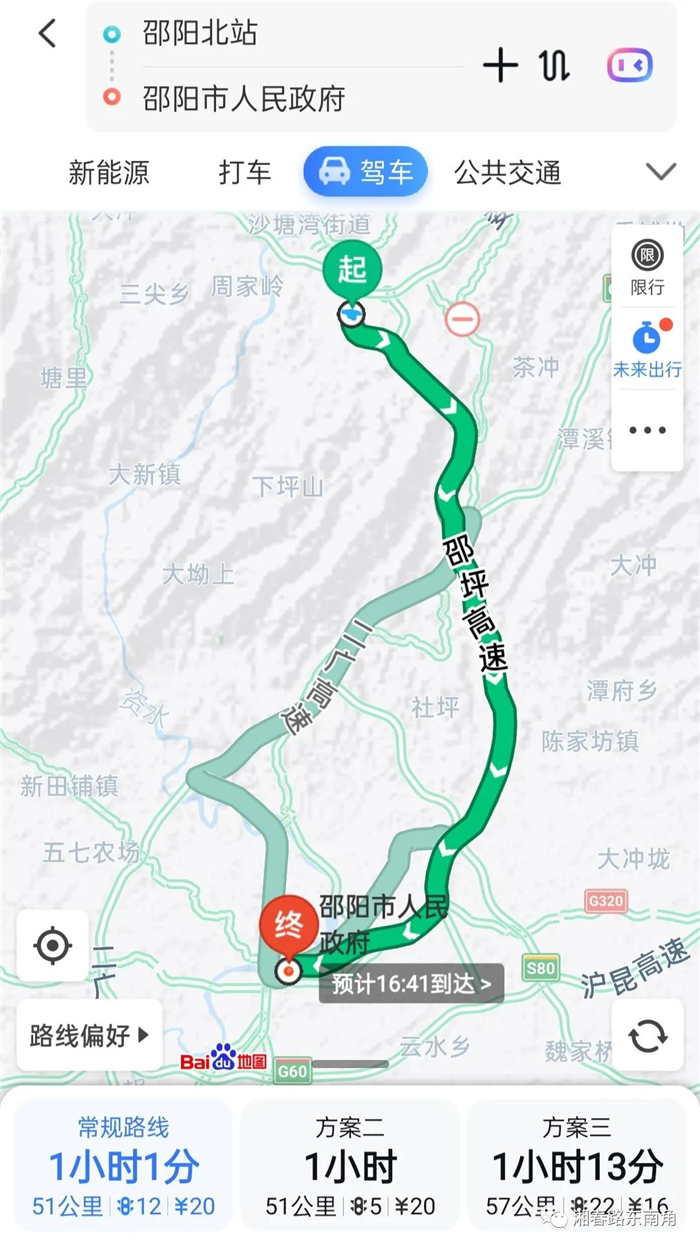
Task: Open the purple assistant icon
Action: (x=630, y=66)
